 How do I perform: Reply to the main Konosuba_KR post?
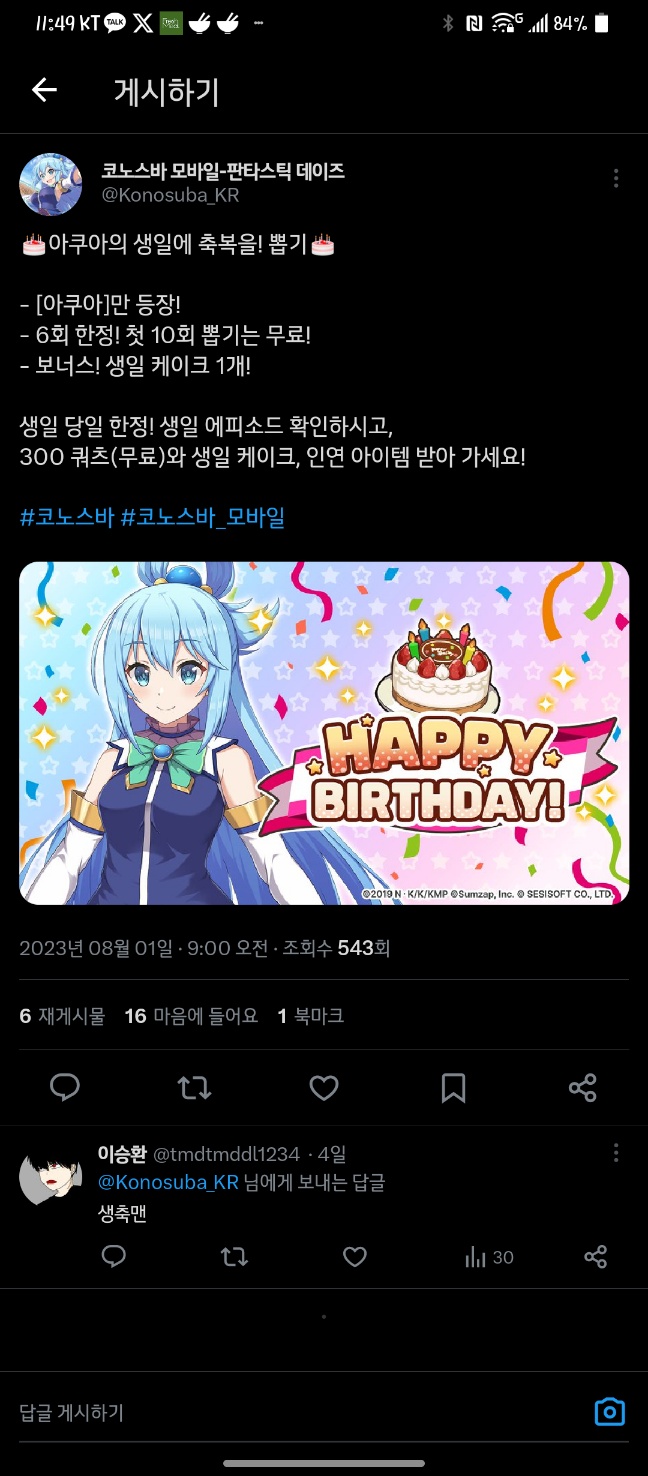click(65, 1087)
